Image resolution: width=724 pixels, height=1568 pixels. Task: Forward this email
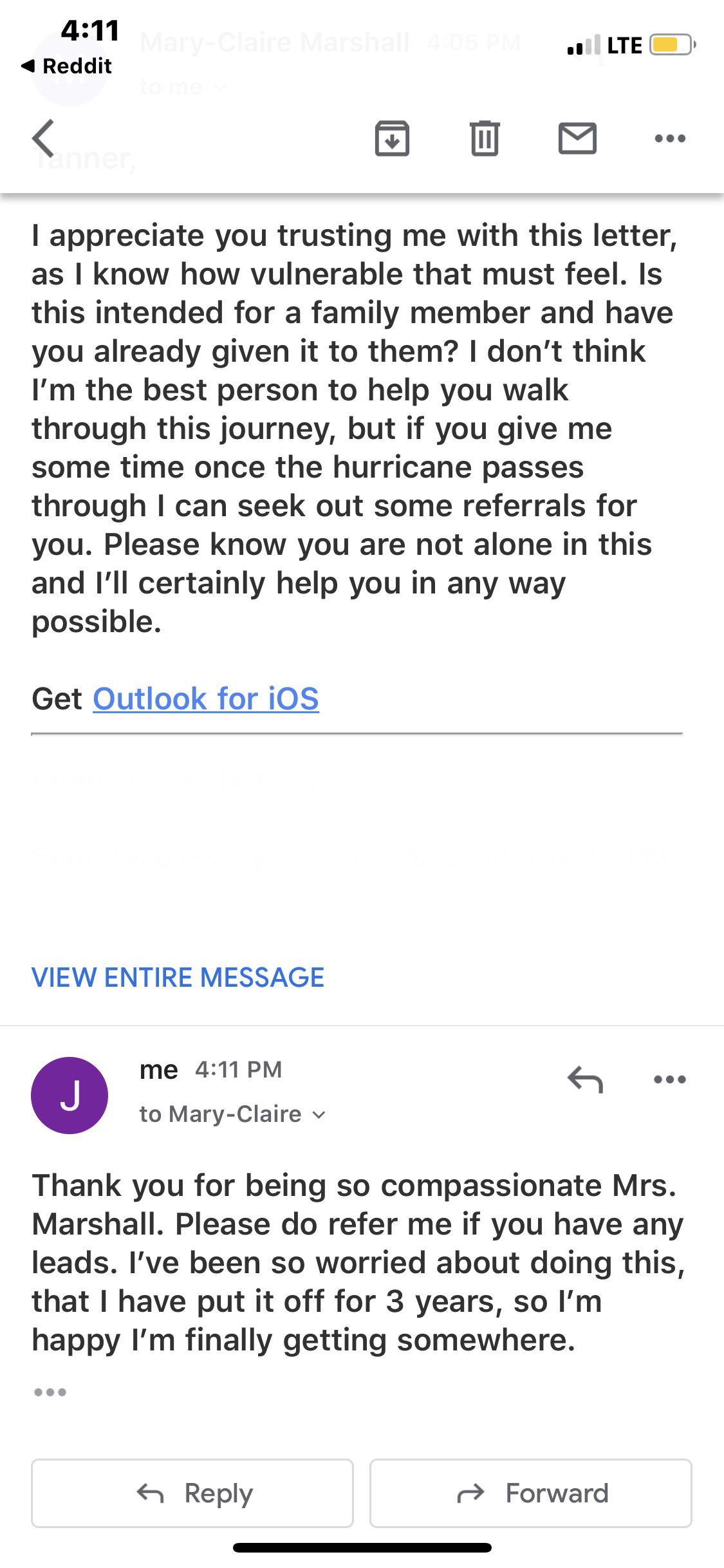pos(531,1493)
